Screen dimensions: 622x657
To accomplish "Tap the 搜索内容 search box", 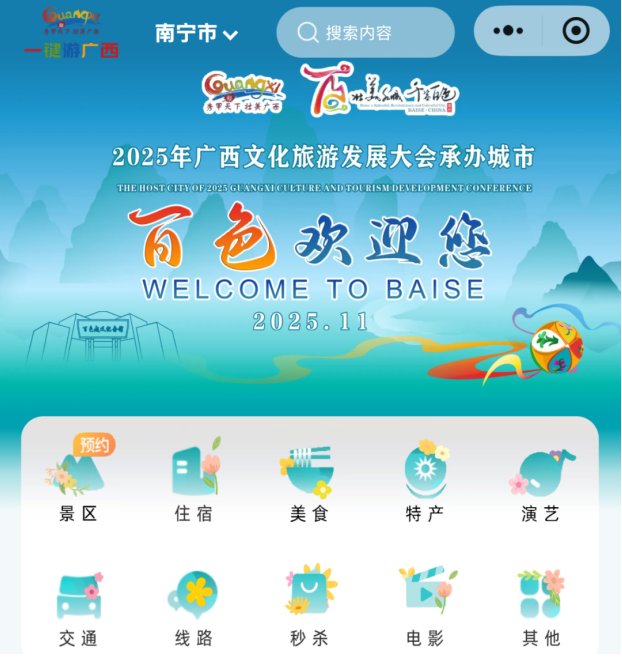I will (365, 33).
